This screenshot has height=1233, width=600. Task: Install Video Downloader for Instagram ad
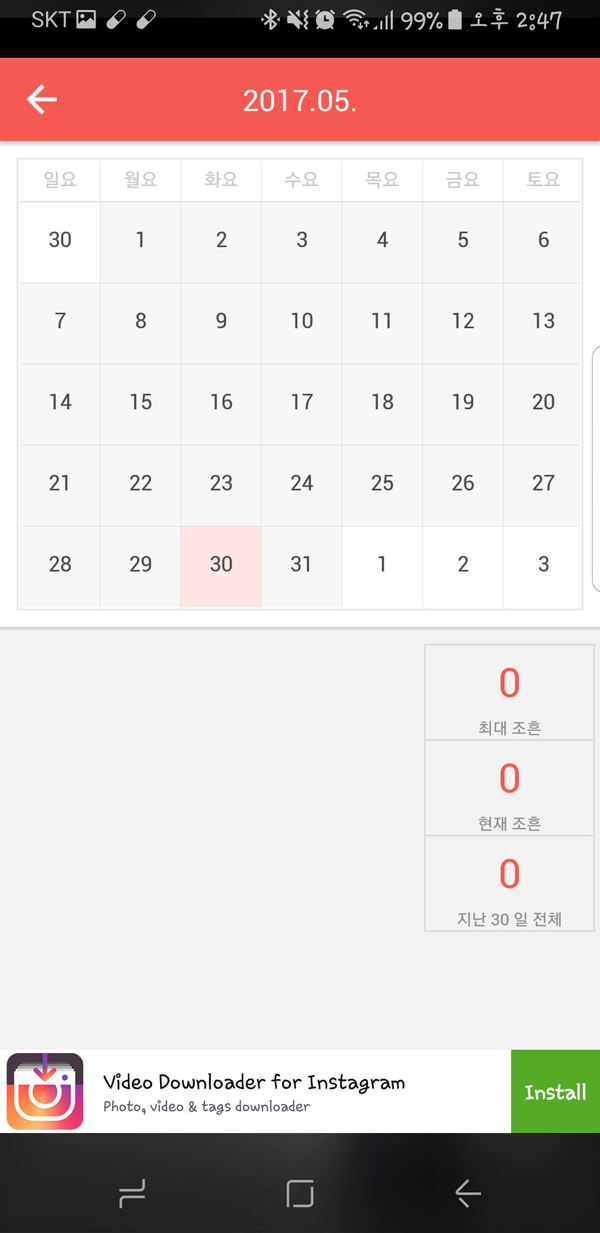click(555, 1091)
